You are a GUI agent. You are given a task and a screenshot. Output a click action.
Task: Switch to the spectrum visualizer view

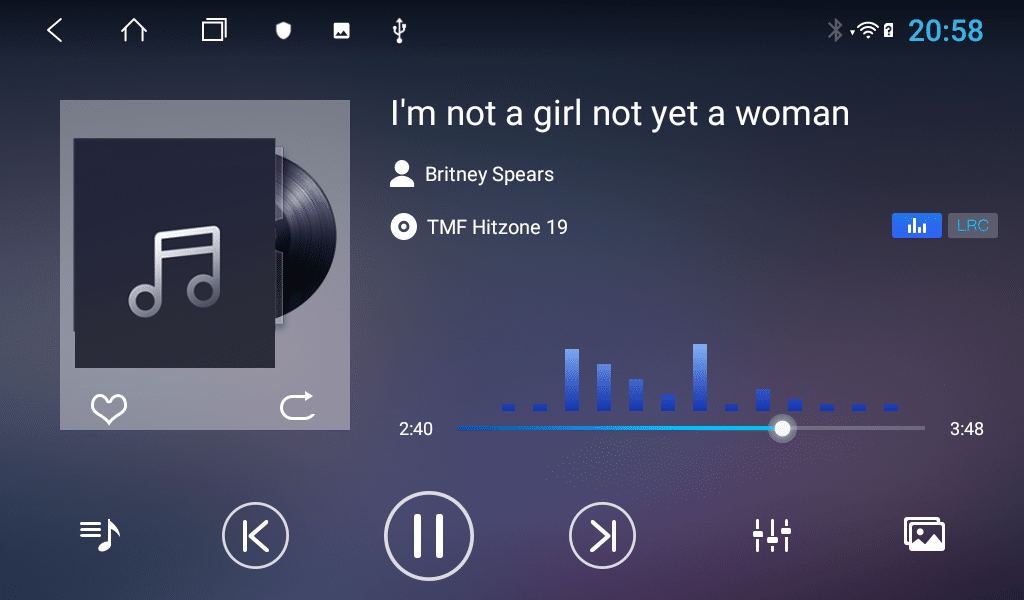pos(916,226)
